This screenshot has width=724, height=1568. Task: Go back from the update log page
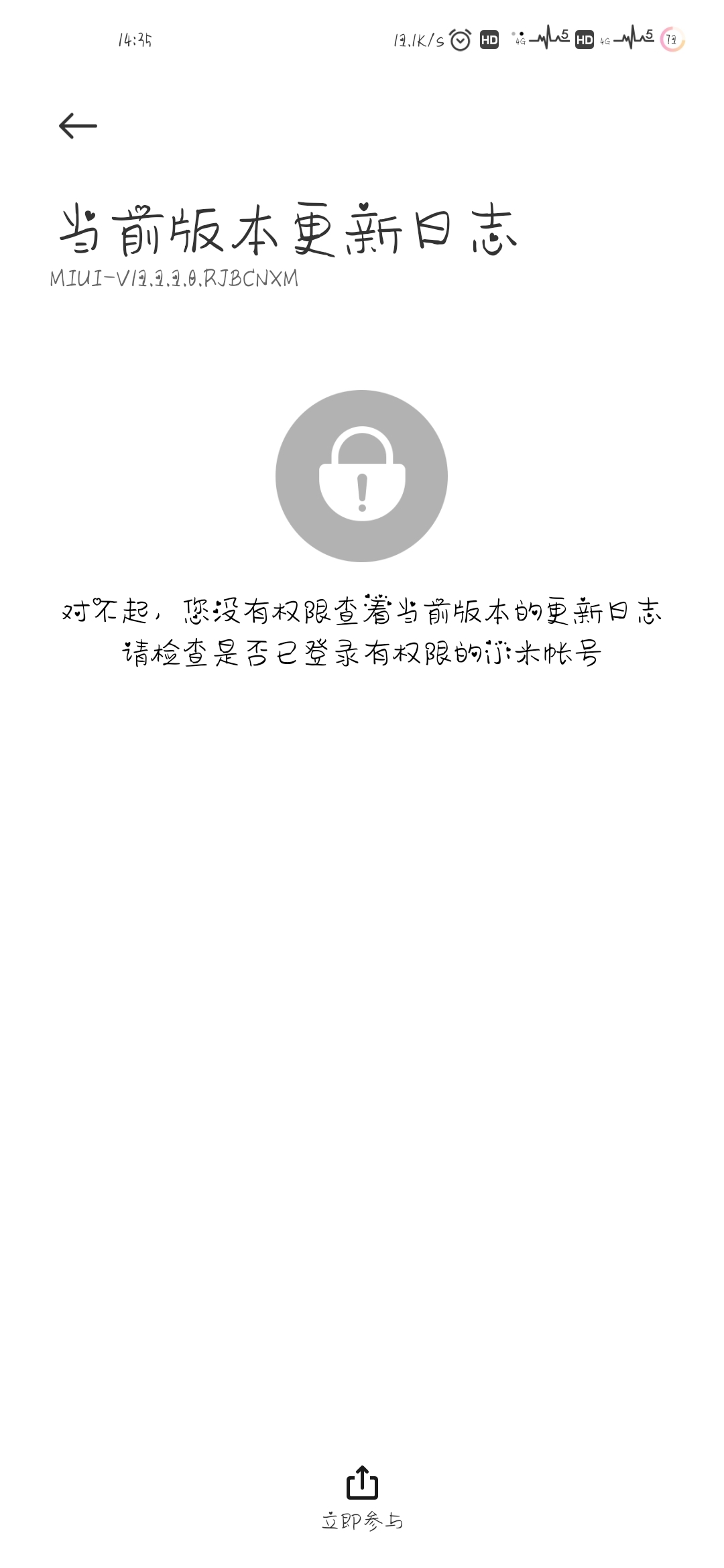78,126
